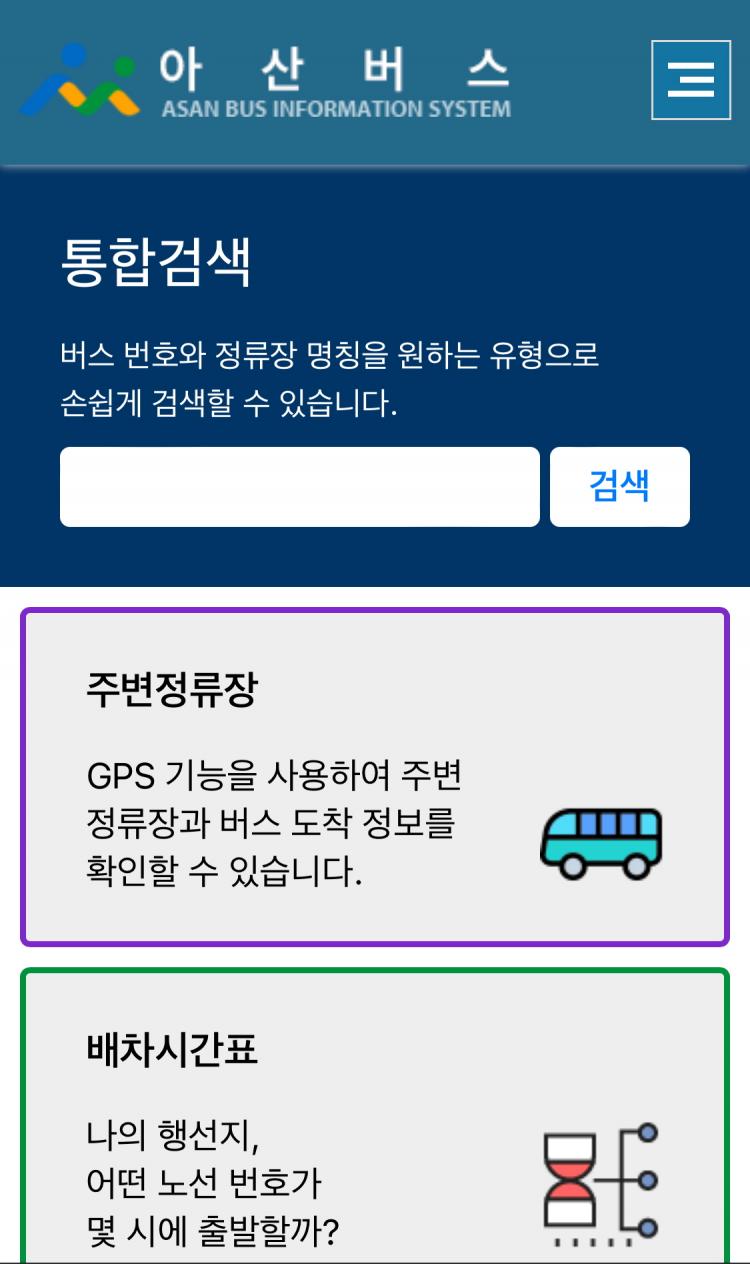750x1264 pixels.
Task: Open the 주변정류장 card
Action: tap(375, 777)
